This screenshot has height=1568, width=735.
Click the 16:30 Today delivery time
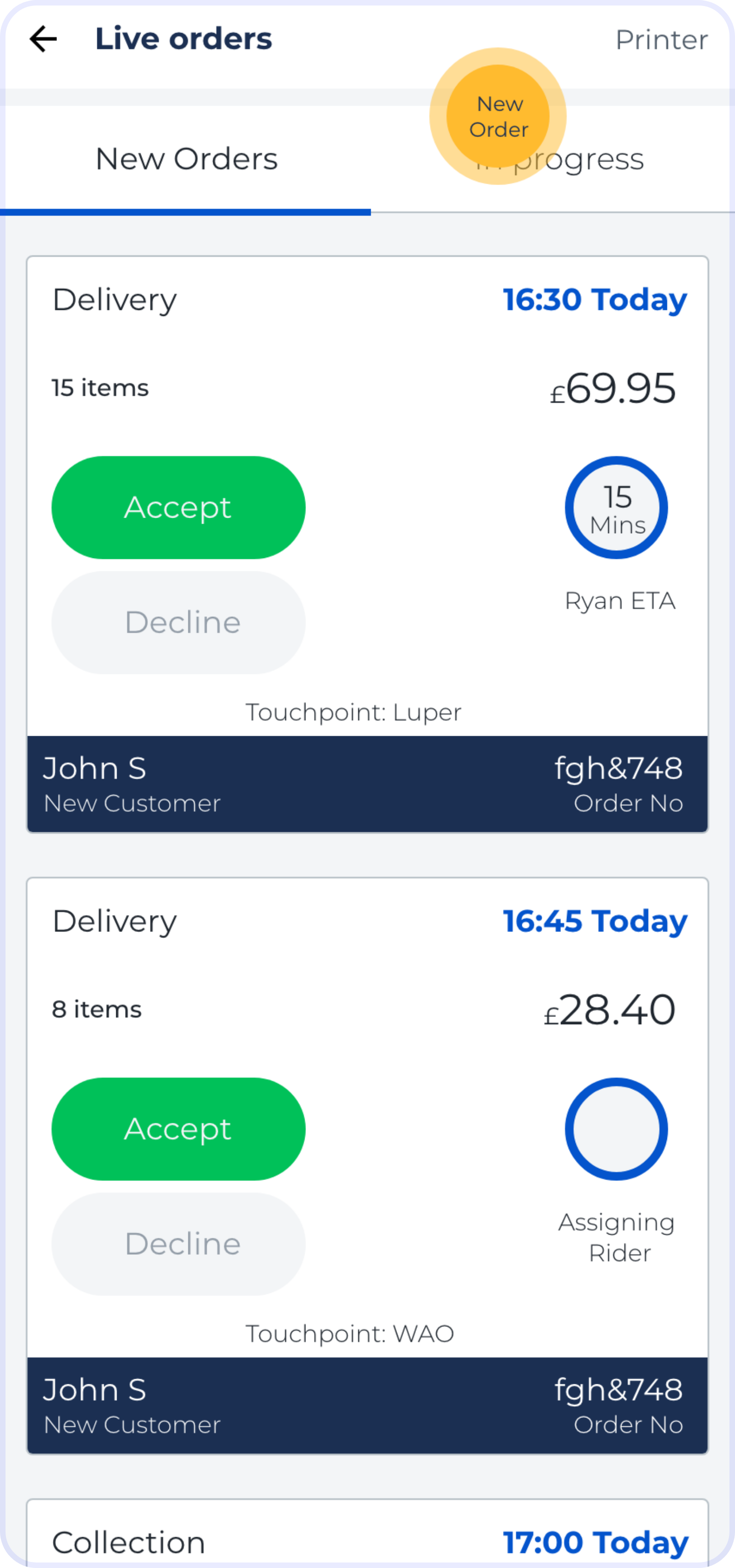(594, 299)
